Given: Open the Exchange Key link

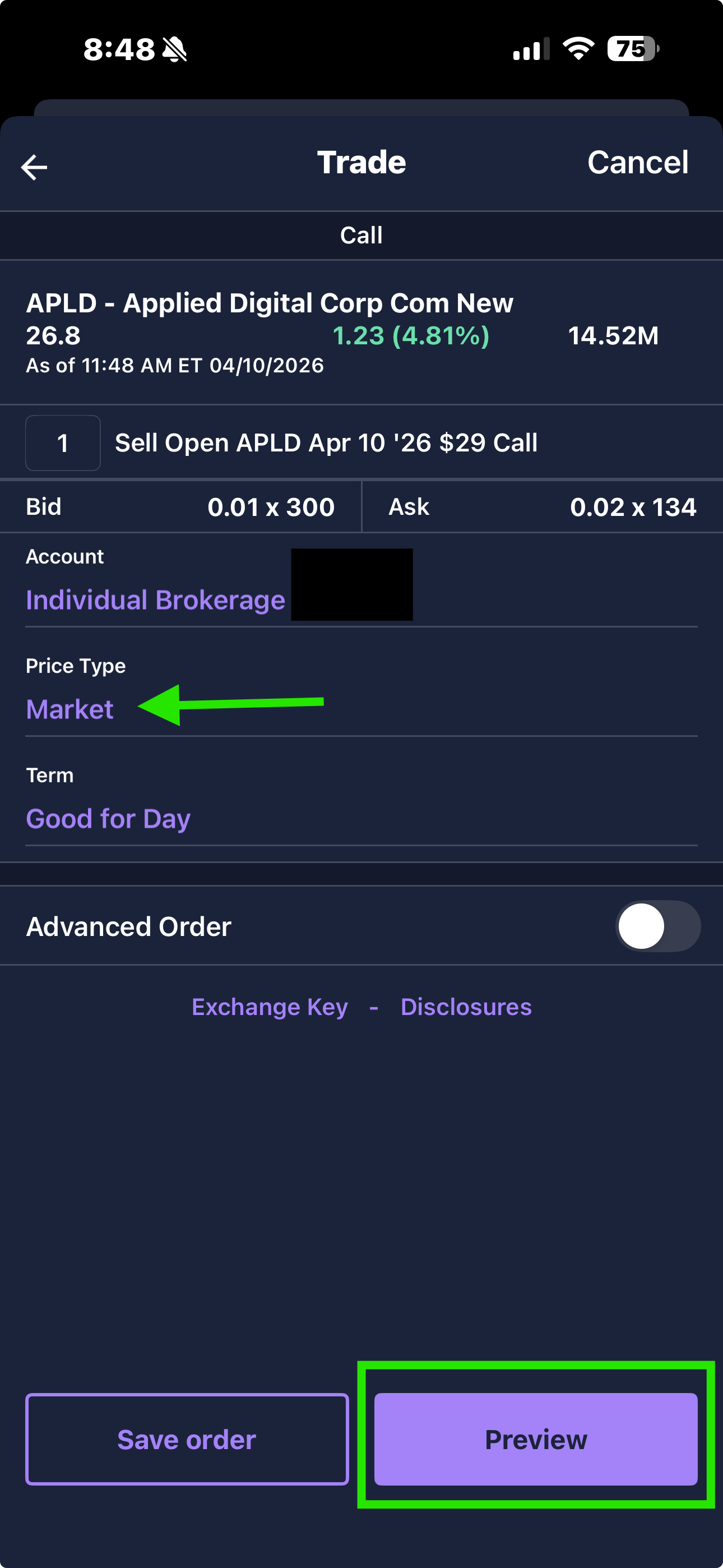Looking at the screenshot, I should tap(269, 1007).
